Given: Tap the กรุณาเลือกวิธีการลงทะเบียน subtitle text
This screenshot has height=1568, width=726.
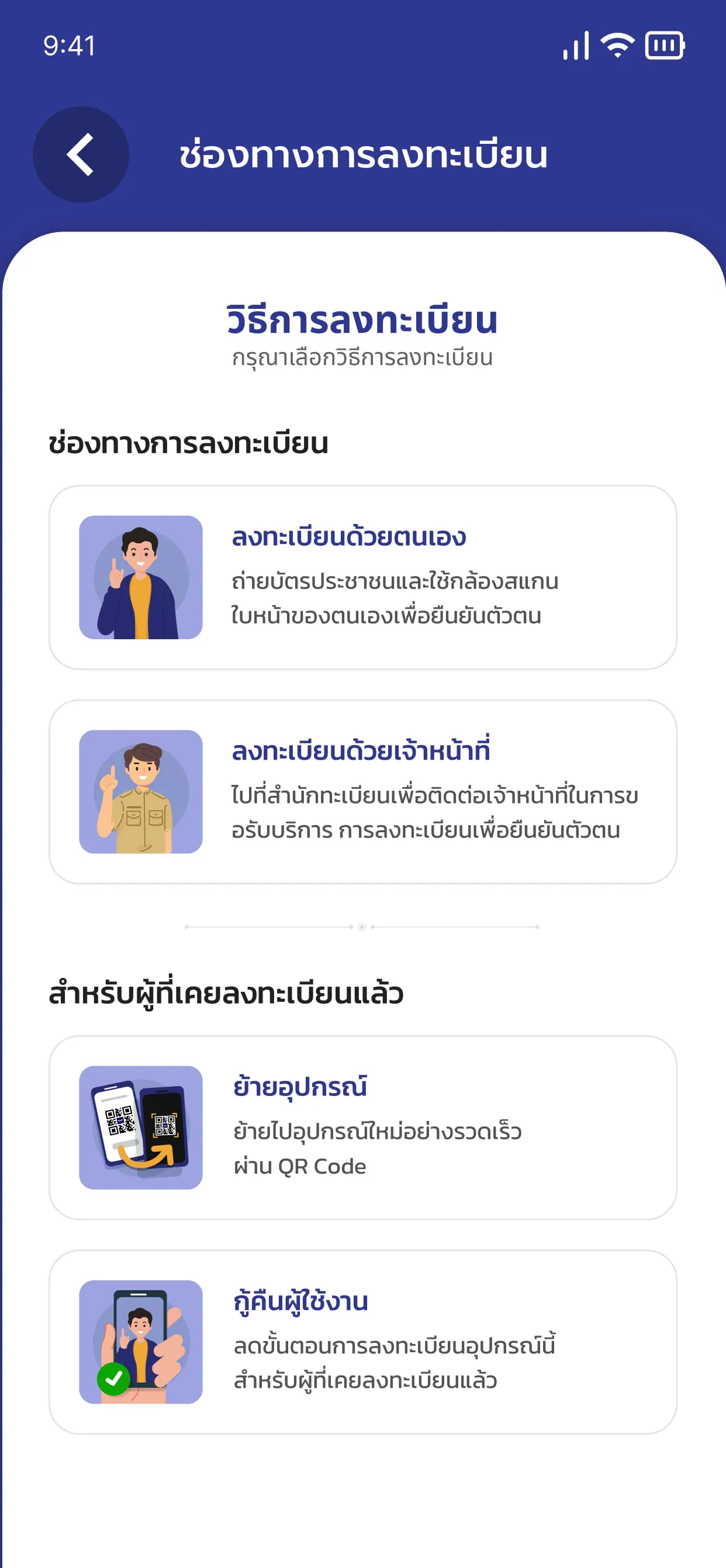Looking at the screenshot, I should tap(362, 360).
